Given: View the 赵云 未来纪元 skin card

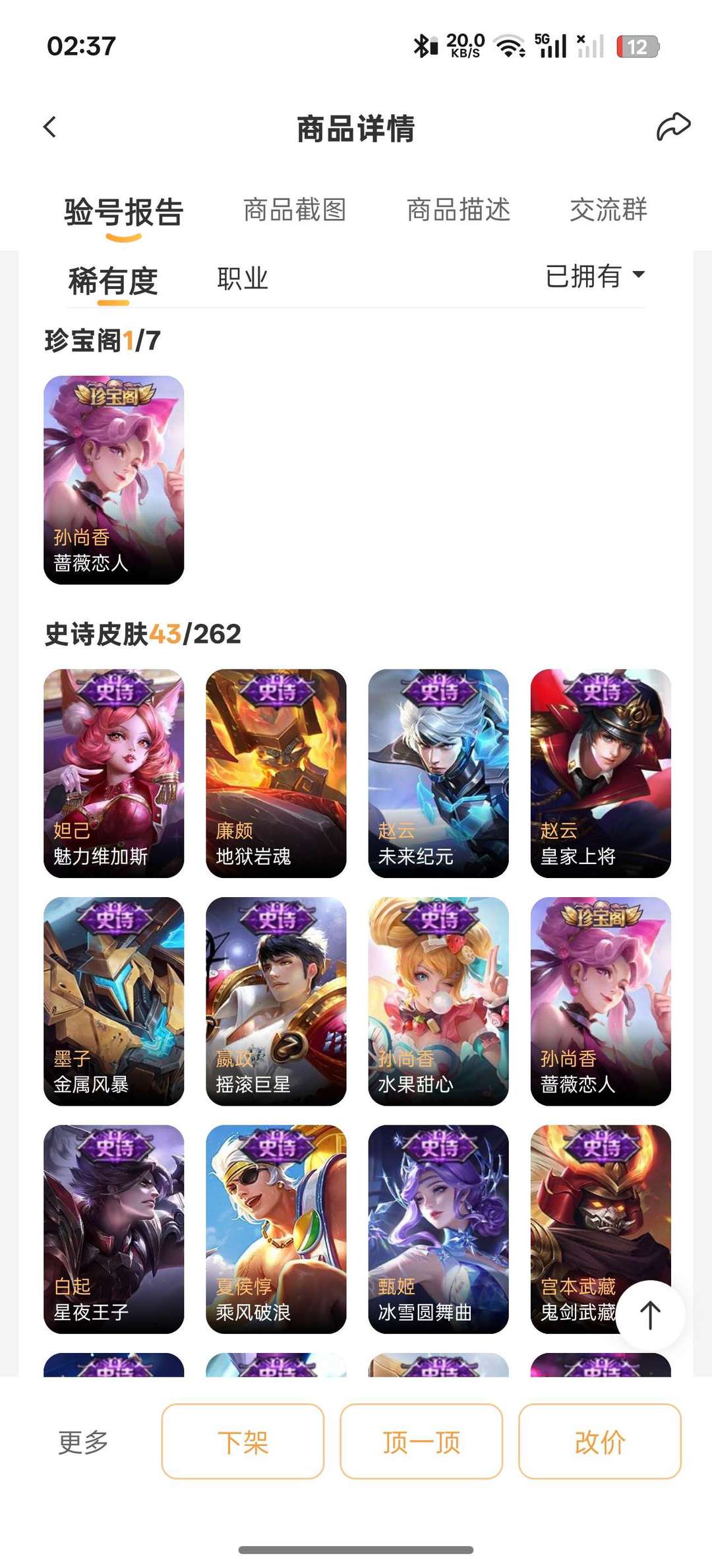Looking at the screenshot, I should click(x=438, y=773).
